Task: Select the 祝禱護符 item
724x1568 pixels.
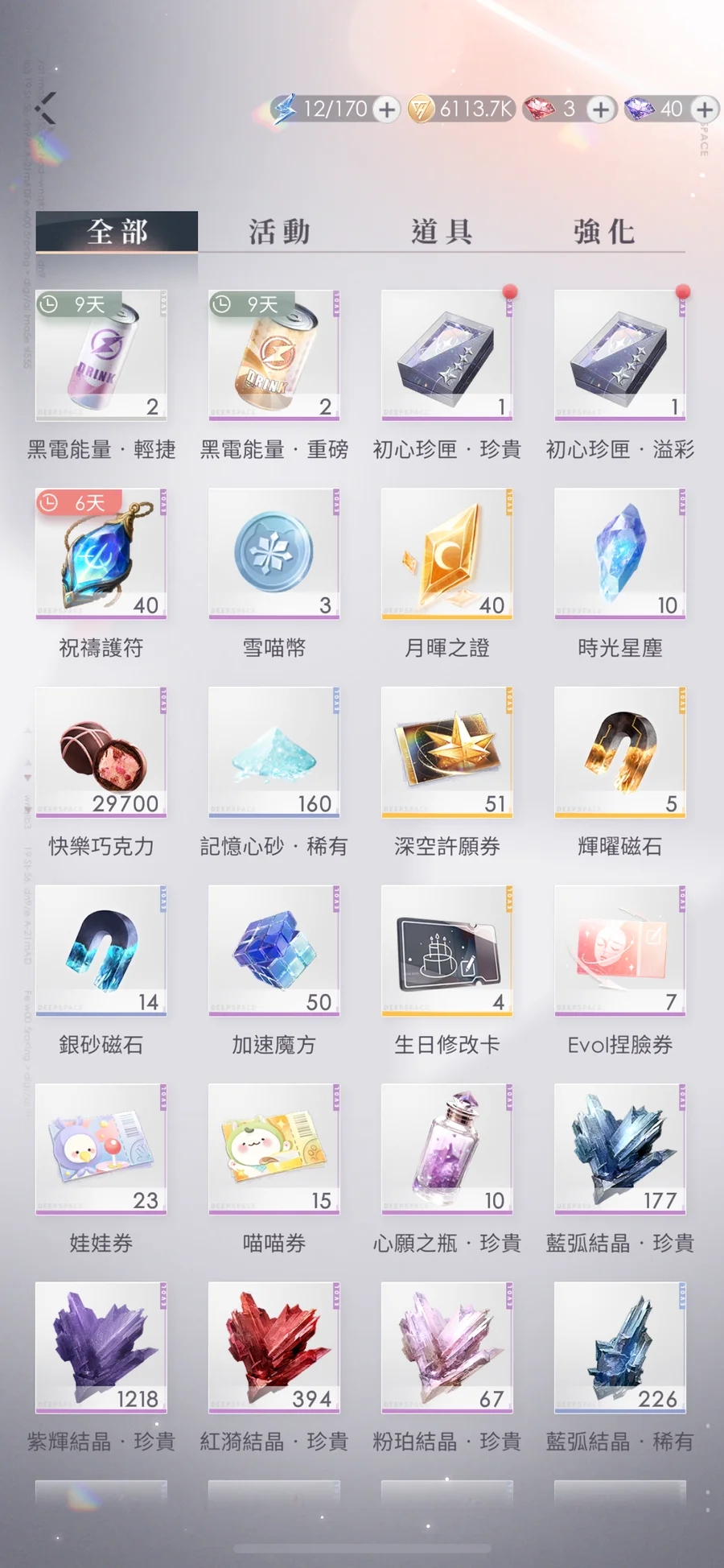Action: 101,554
